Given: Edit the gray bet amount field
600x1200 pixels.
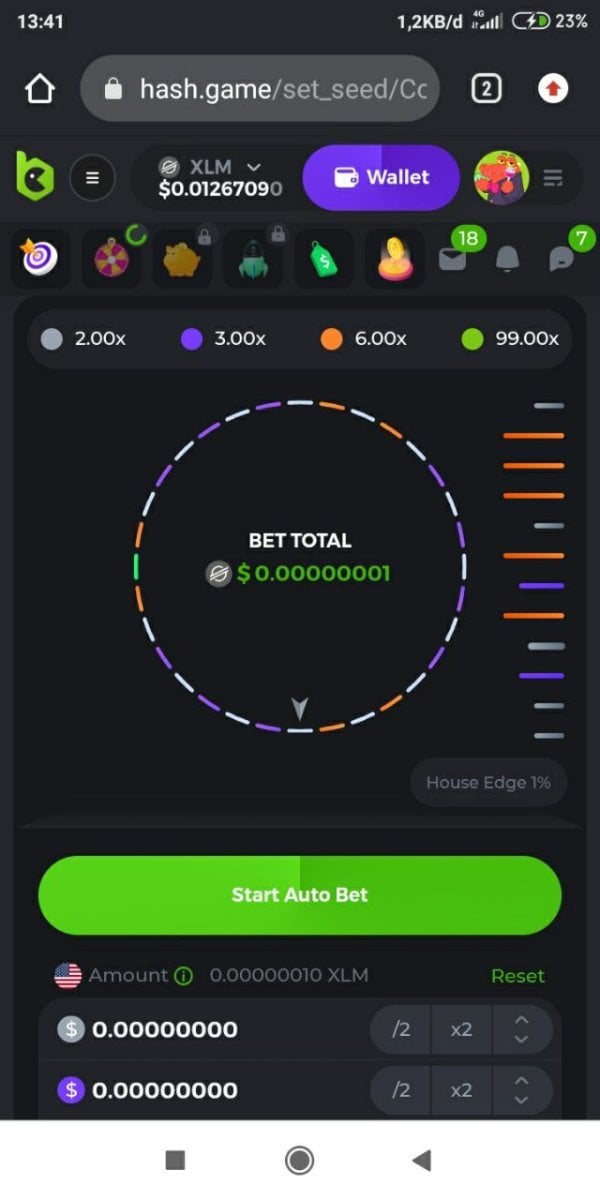Looking at the screenshot, I should 200,1030.
